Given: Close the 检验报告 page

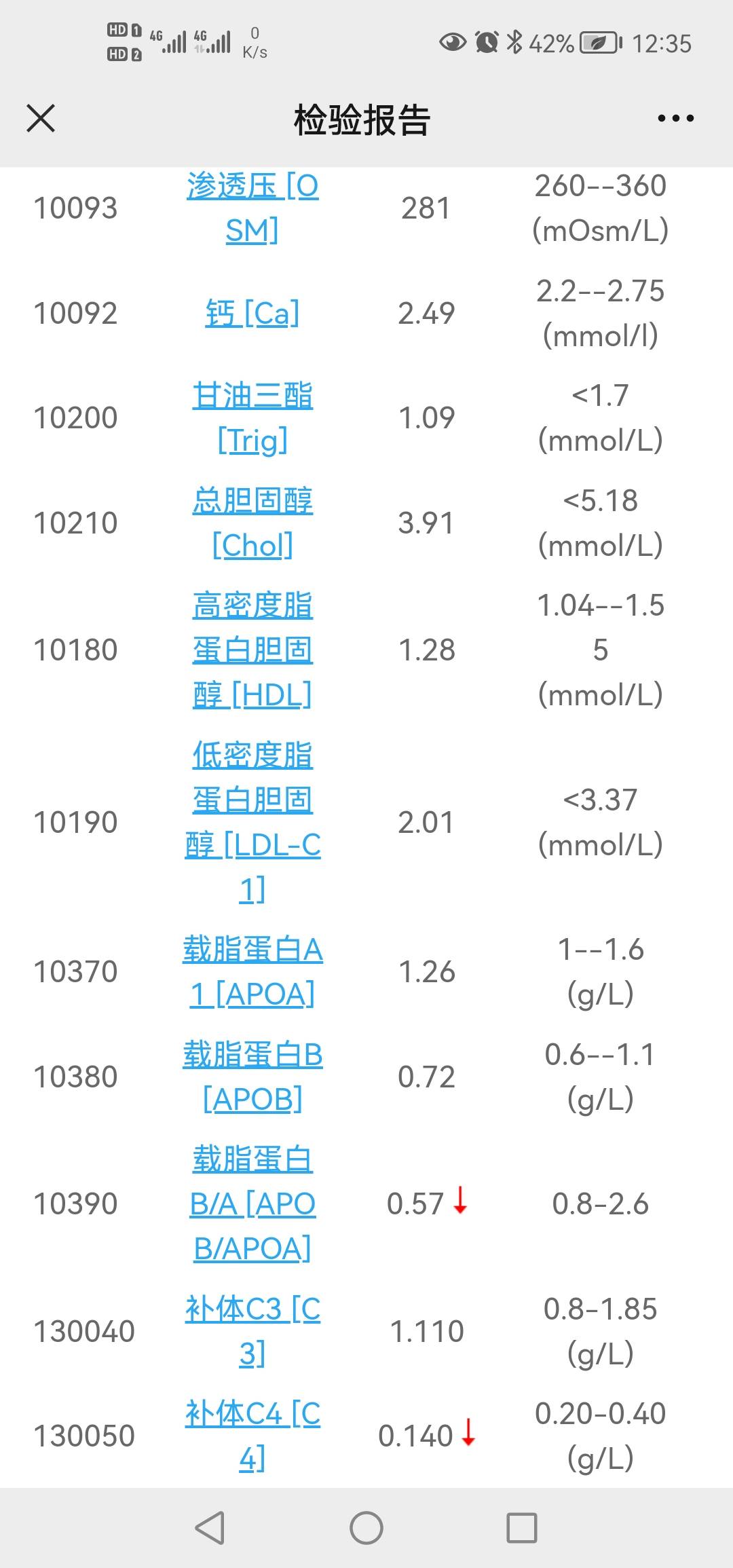Looking at the screenshot, I should point(41,119).
